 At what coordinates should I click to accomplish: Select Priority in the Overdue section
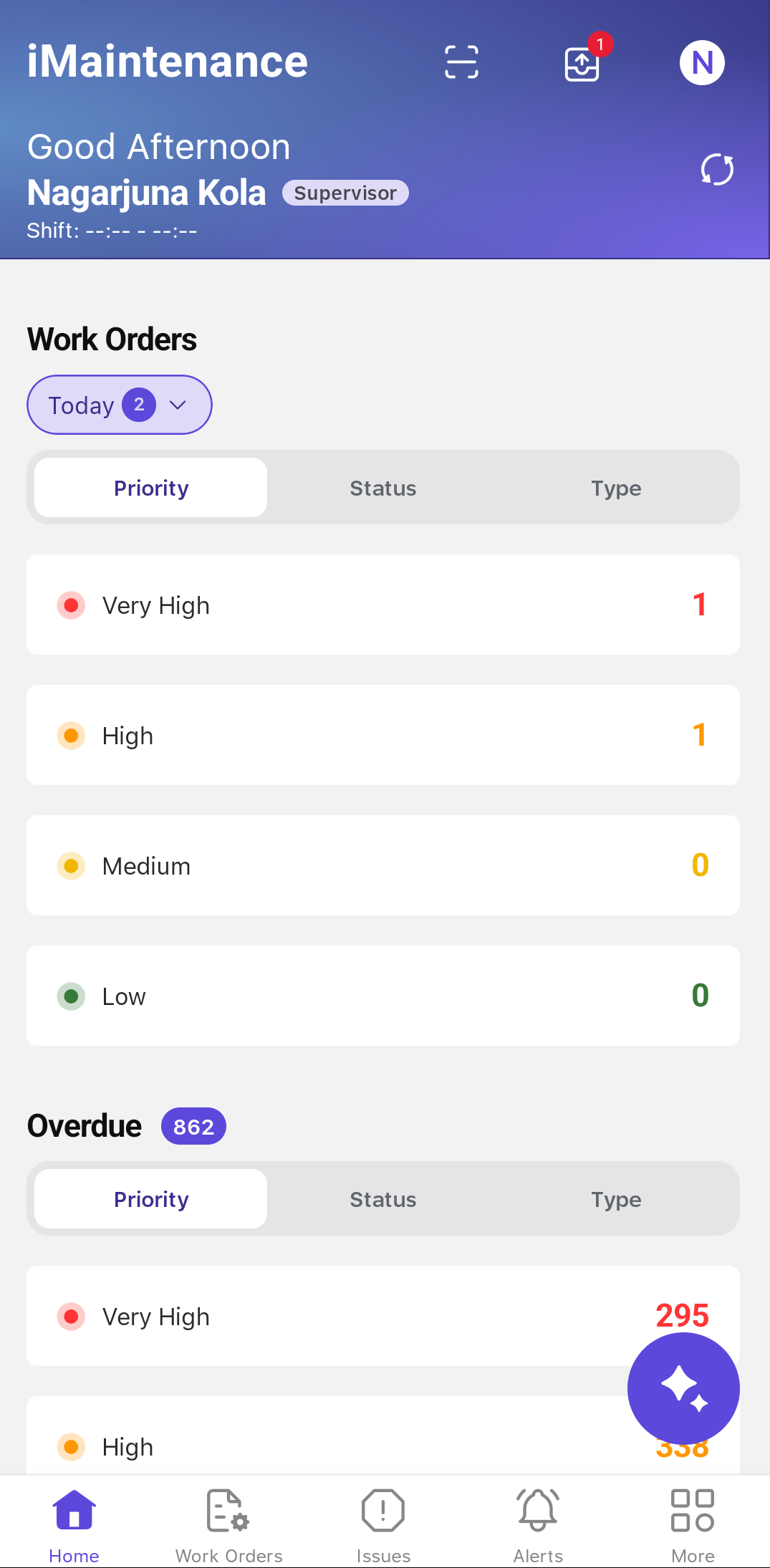151,1199
